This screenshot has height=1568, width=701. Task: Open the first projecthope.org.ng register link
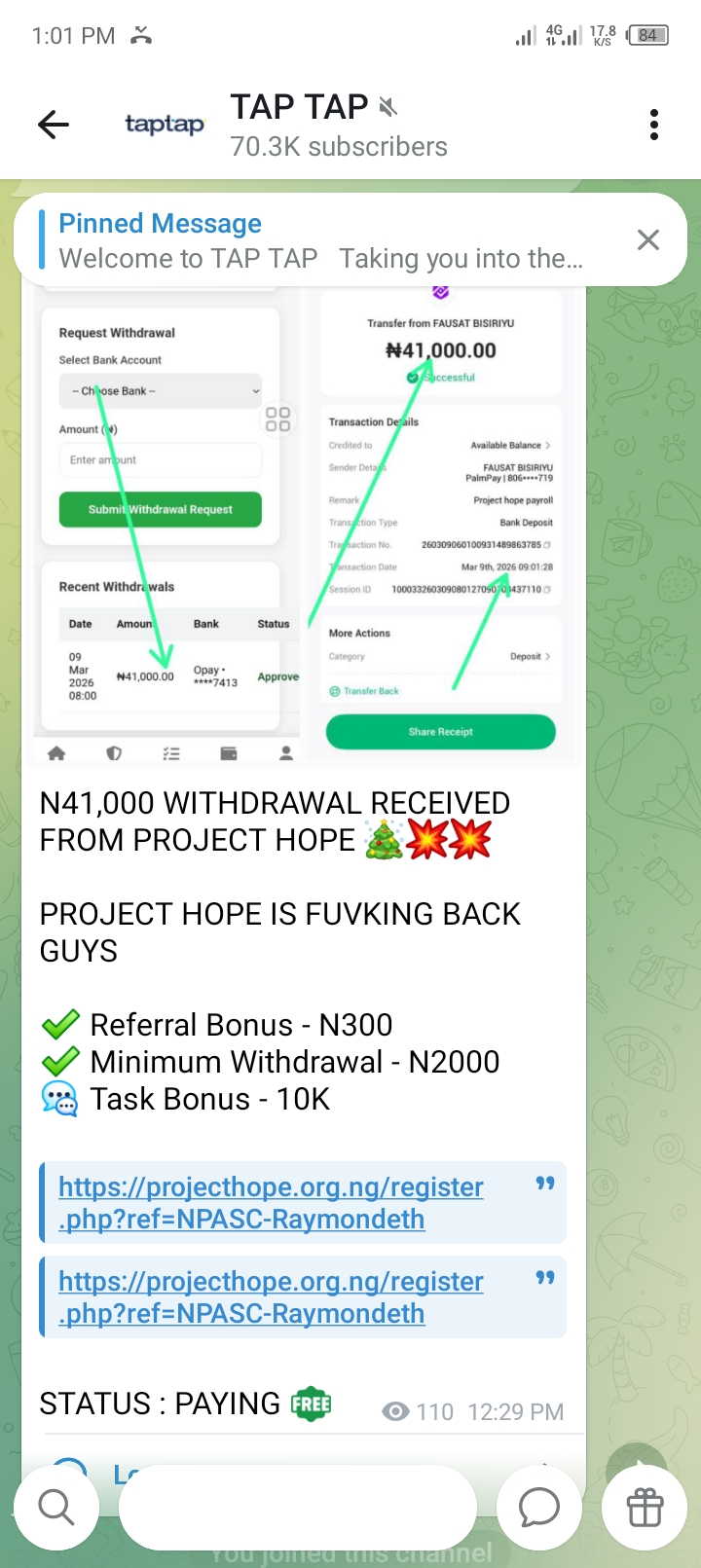coord(271,1202)
